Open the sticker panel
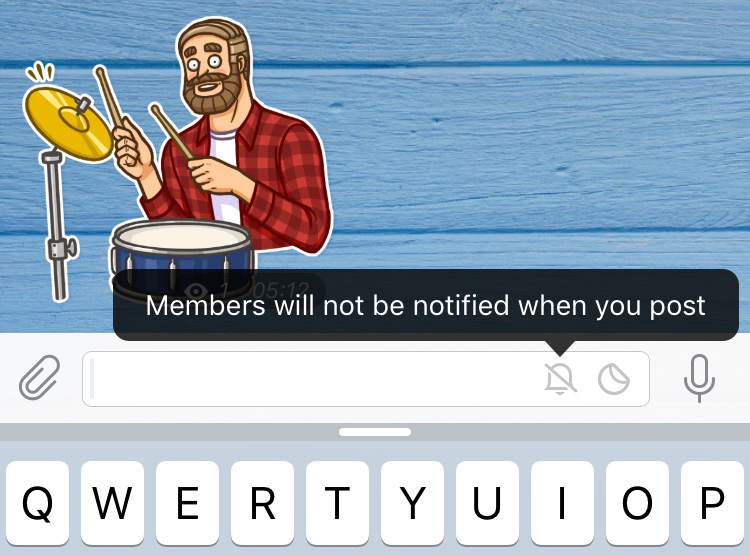750x556 pixels. tap(614, 379)
